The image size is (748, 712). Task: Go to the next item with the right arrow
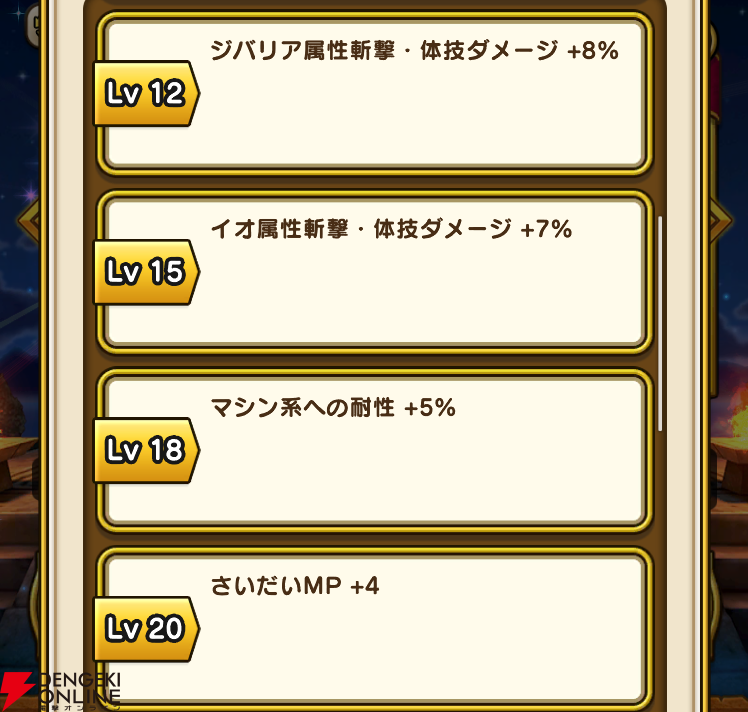721,222
